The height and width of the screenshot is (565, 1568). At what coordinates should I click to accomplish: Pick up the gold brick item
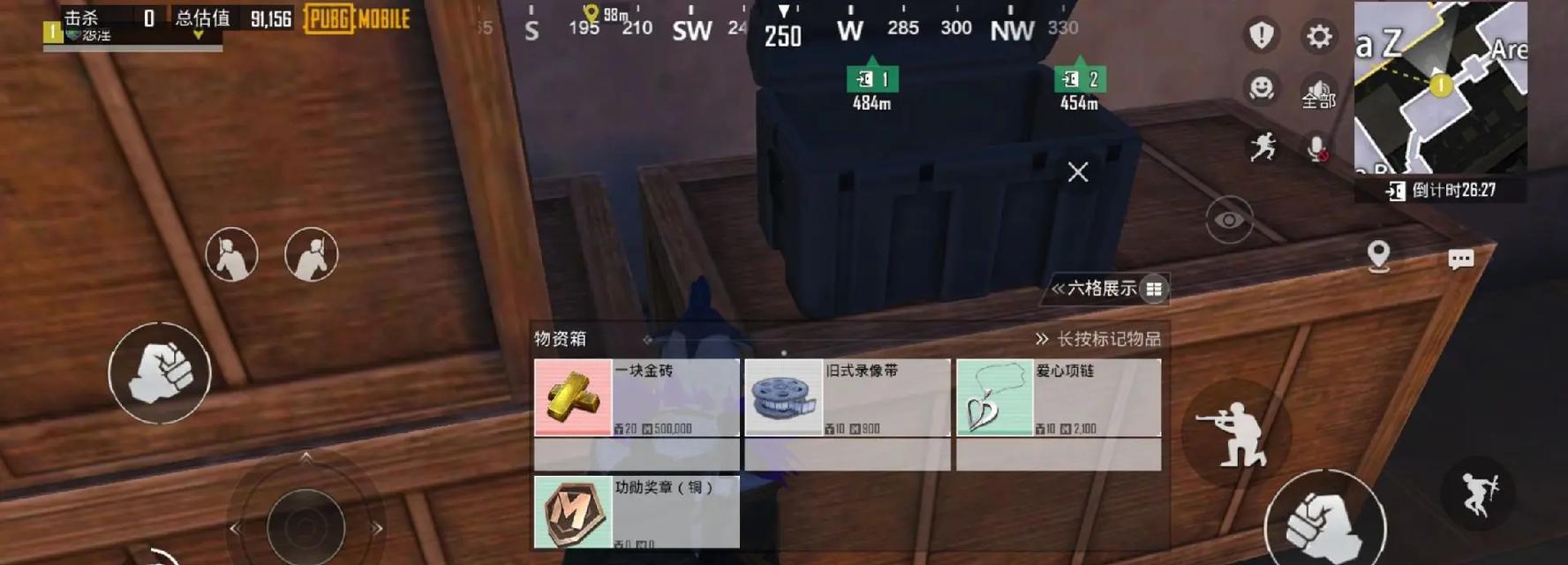636,397
